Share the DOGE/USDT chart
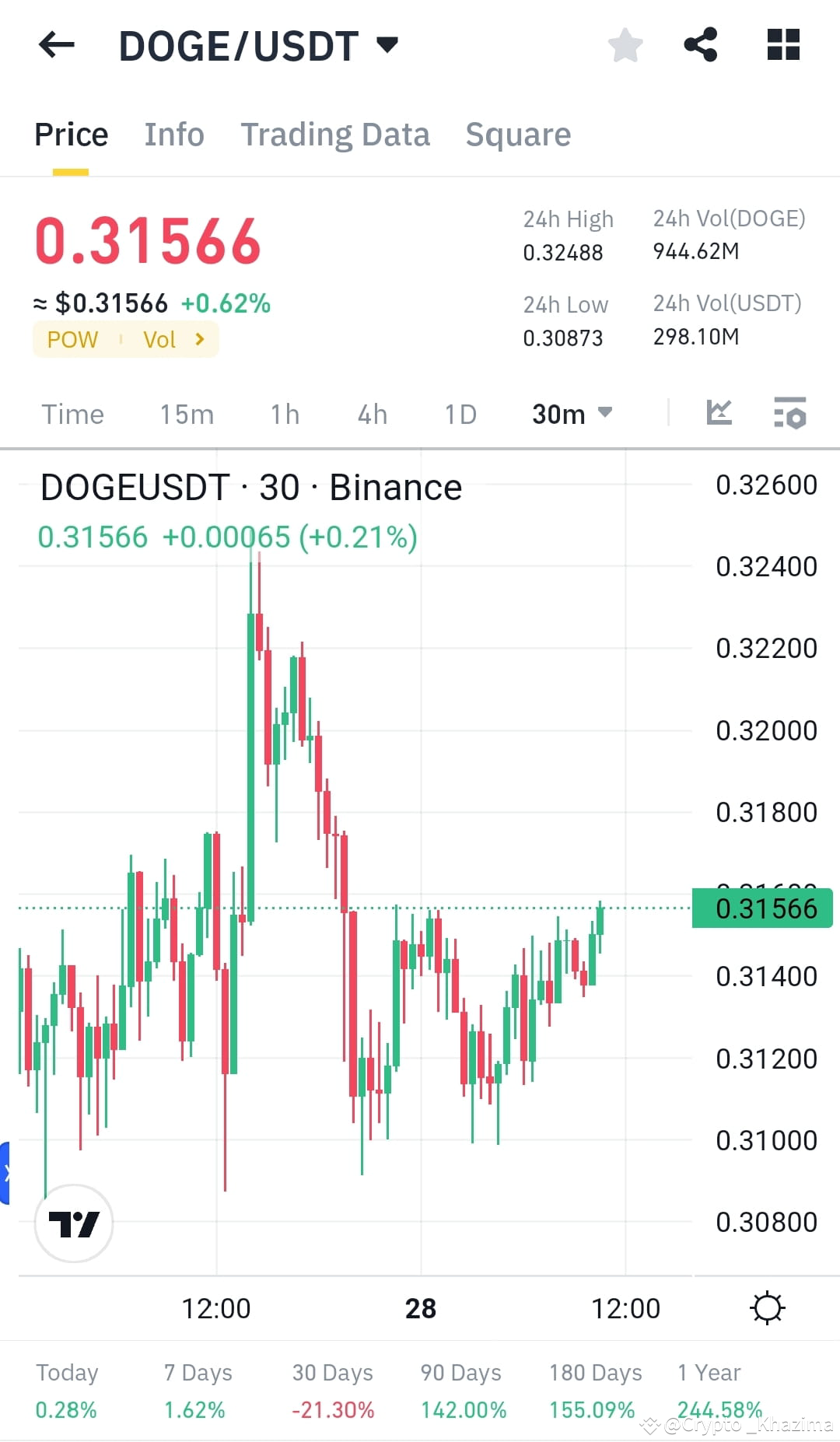840x1442 pixels. 702,45
